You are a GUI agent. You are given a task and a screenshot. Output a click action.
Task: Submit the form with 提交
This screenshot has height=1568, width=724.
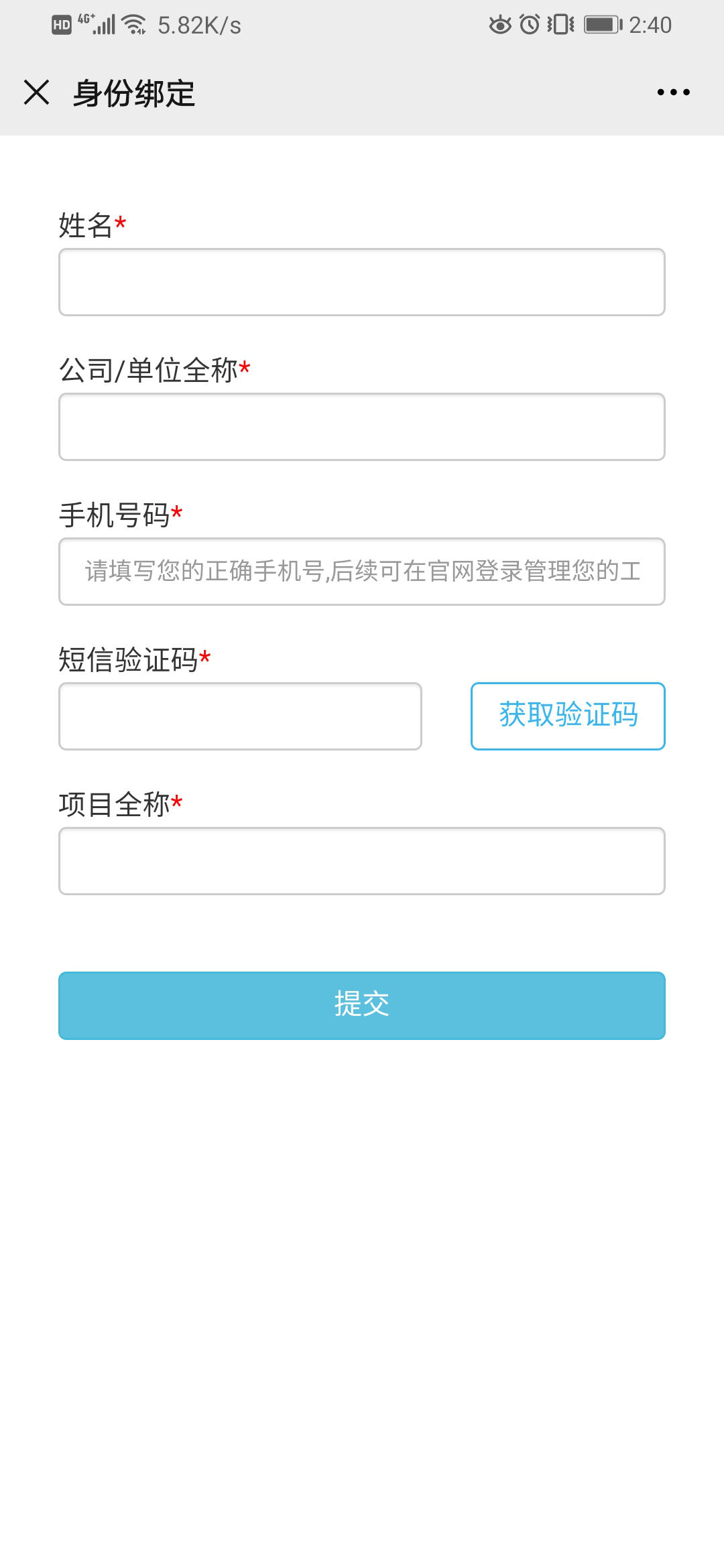(362, 1006)
